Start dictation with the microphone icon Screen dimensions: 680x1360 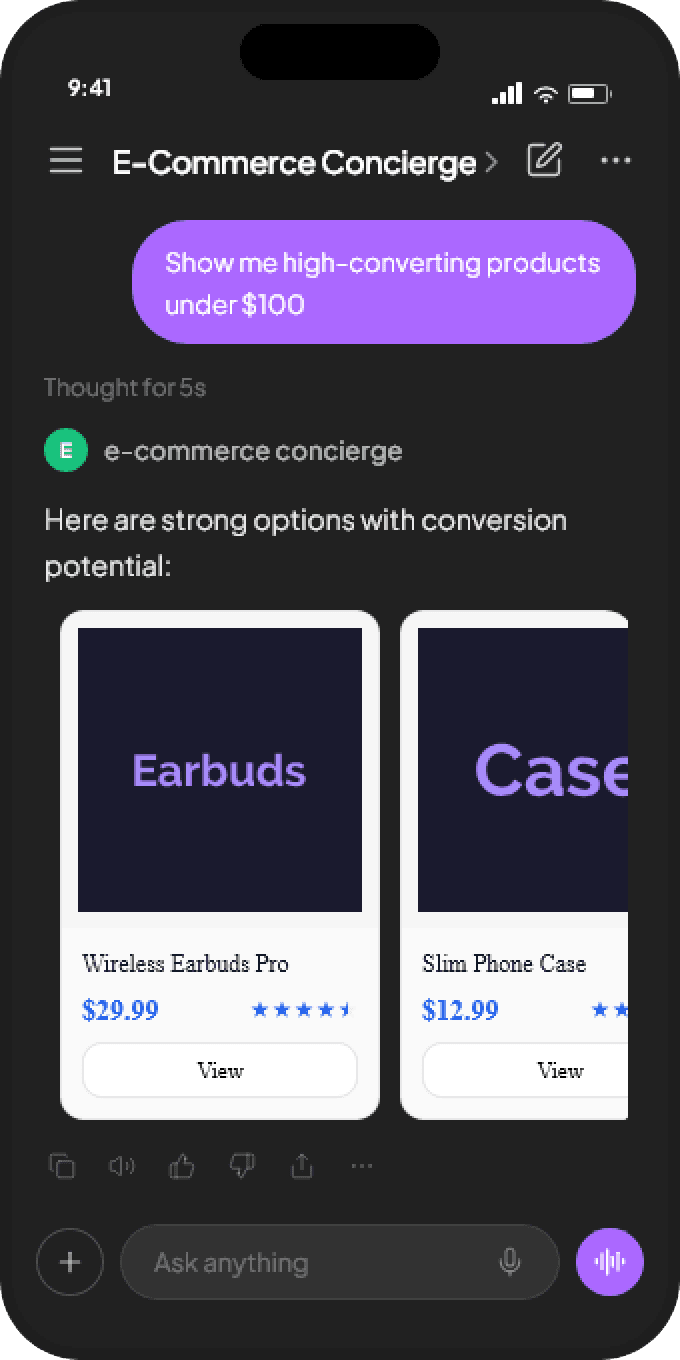[510, 1262]
